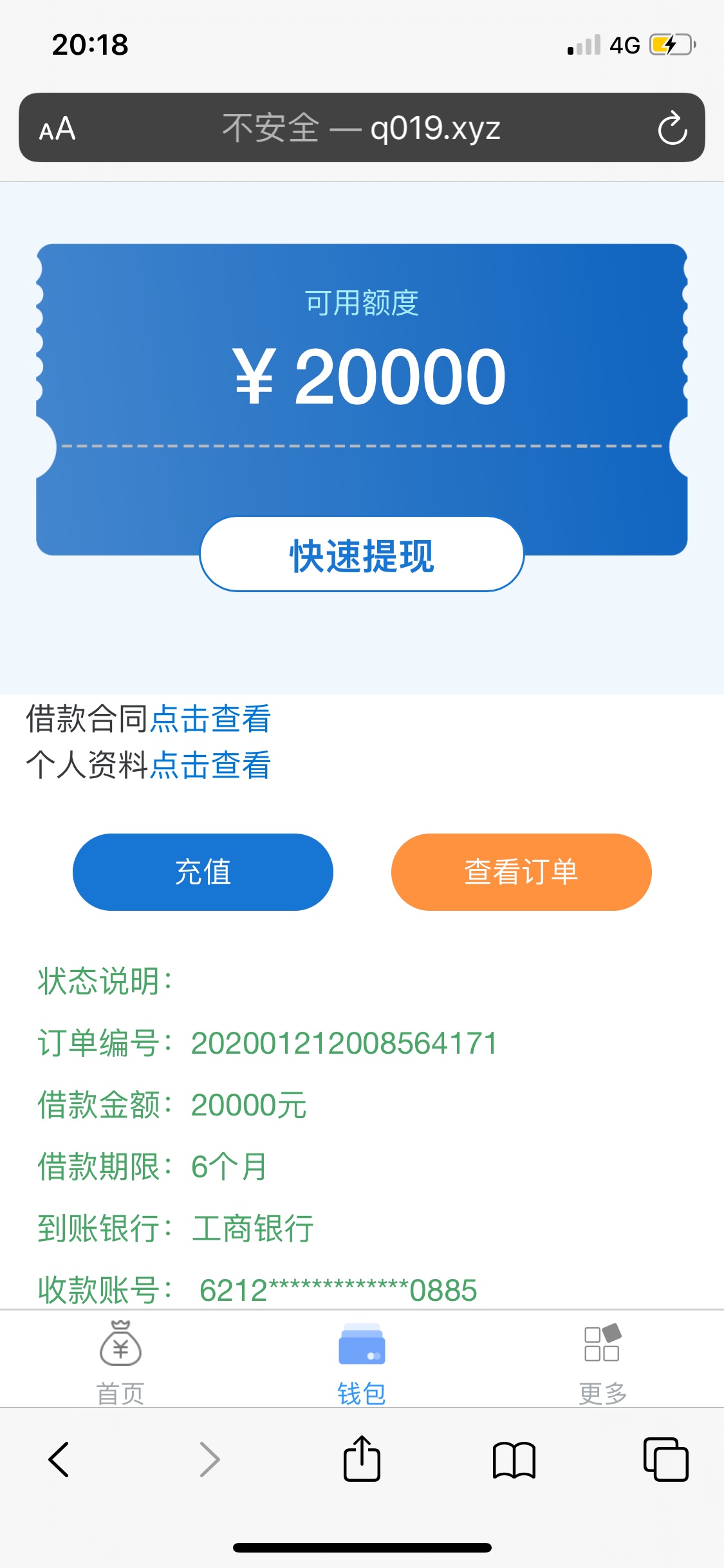The image size is (724, 1568).
Task: Go back in the browser
Action: click(59, 1459)
